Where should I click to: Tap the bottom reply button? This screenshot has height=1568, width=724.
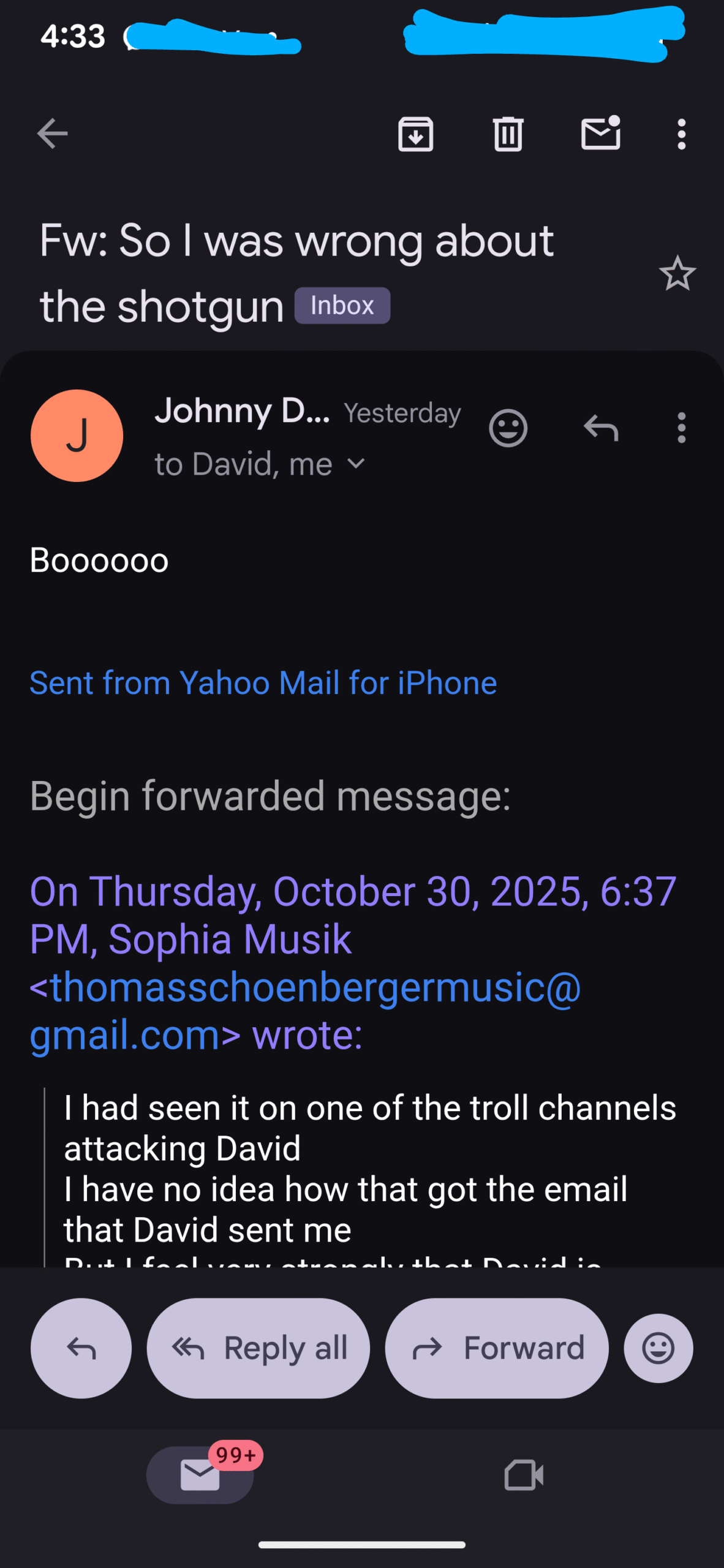(x=81, y=1348)
